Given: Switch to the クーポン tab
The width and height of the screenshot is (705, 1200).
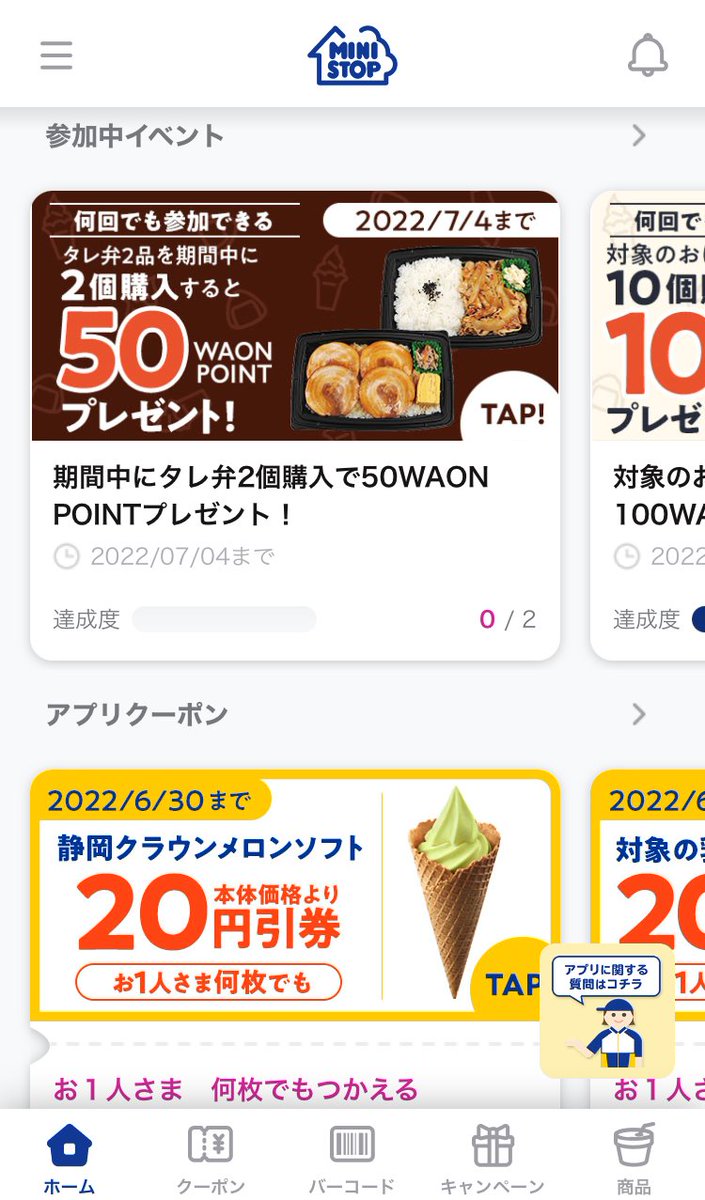Looking at the screenshot, I should (210, 1158).
